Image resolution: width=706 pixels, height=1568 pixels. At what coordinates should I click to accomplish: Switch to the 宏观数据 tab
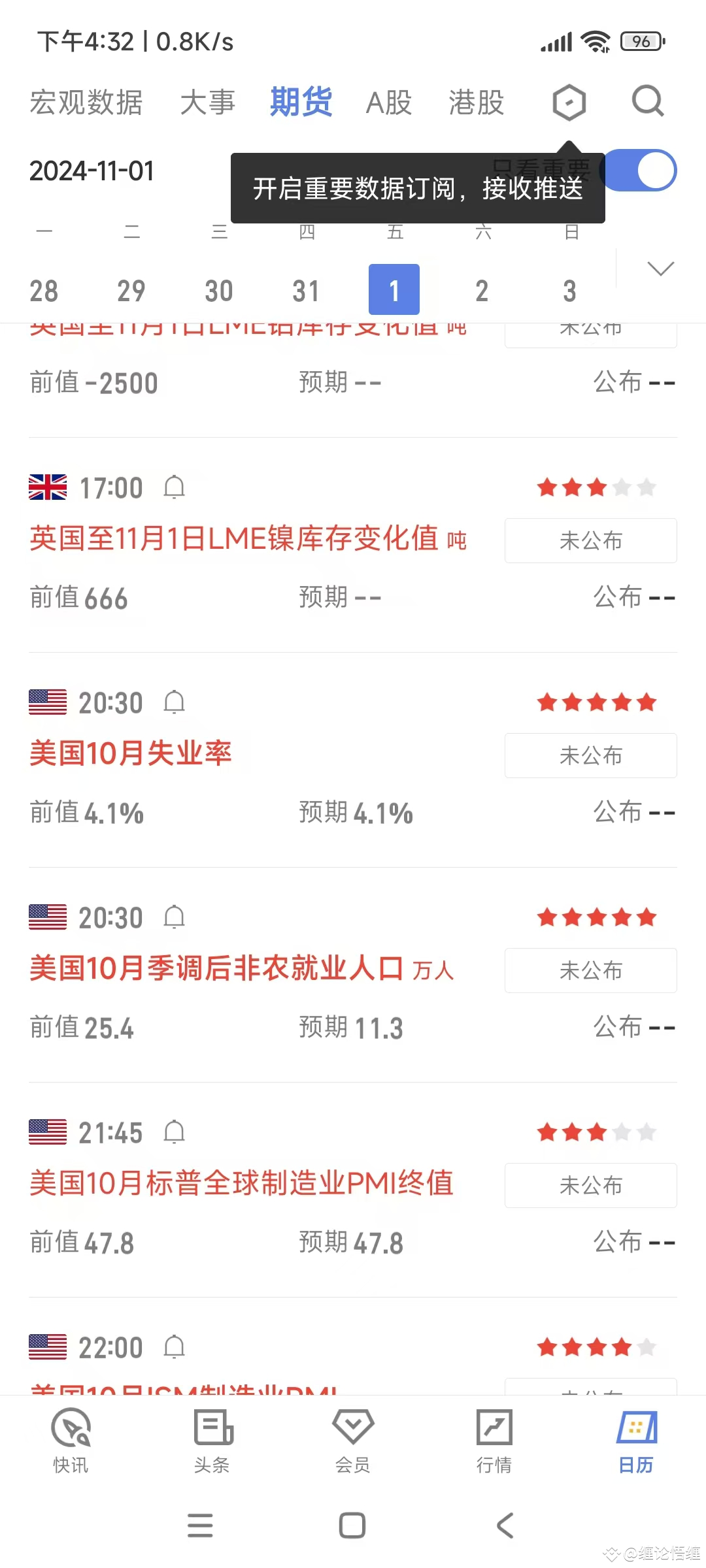[x=87, y=103]
